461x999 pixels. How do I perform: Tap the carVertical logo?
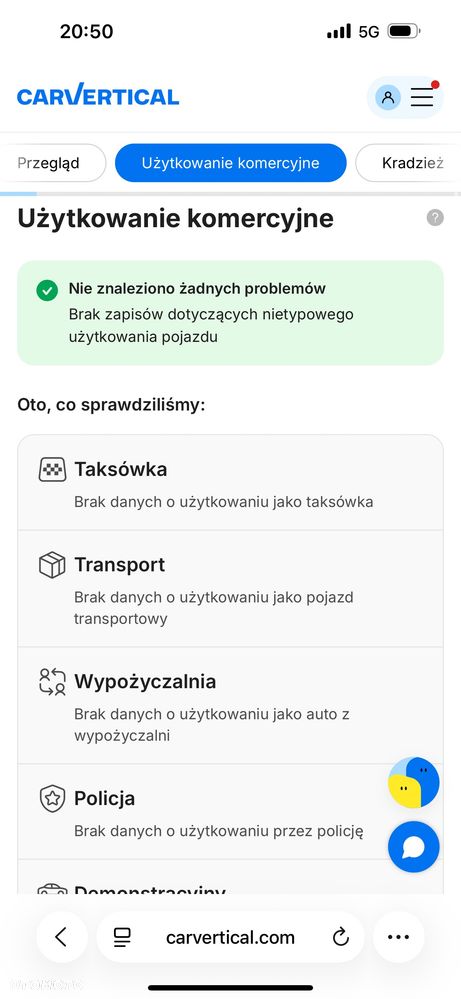point(98,96)
